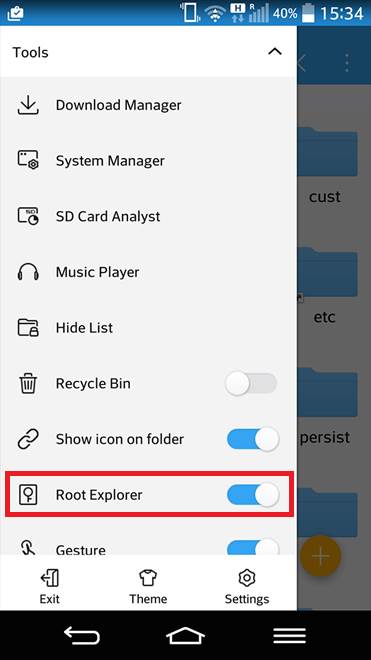This screenshot has height=660, width=371.
Task: Open Settings from the drawer footer
Action: point(247,587)
